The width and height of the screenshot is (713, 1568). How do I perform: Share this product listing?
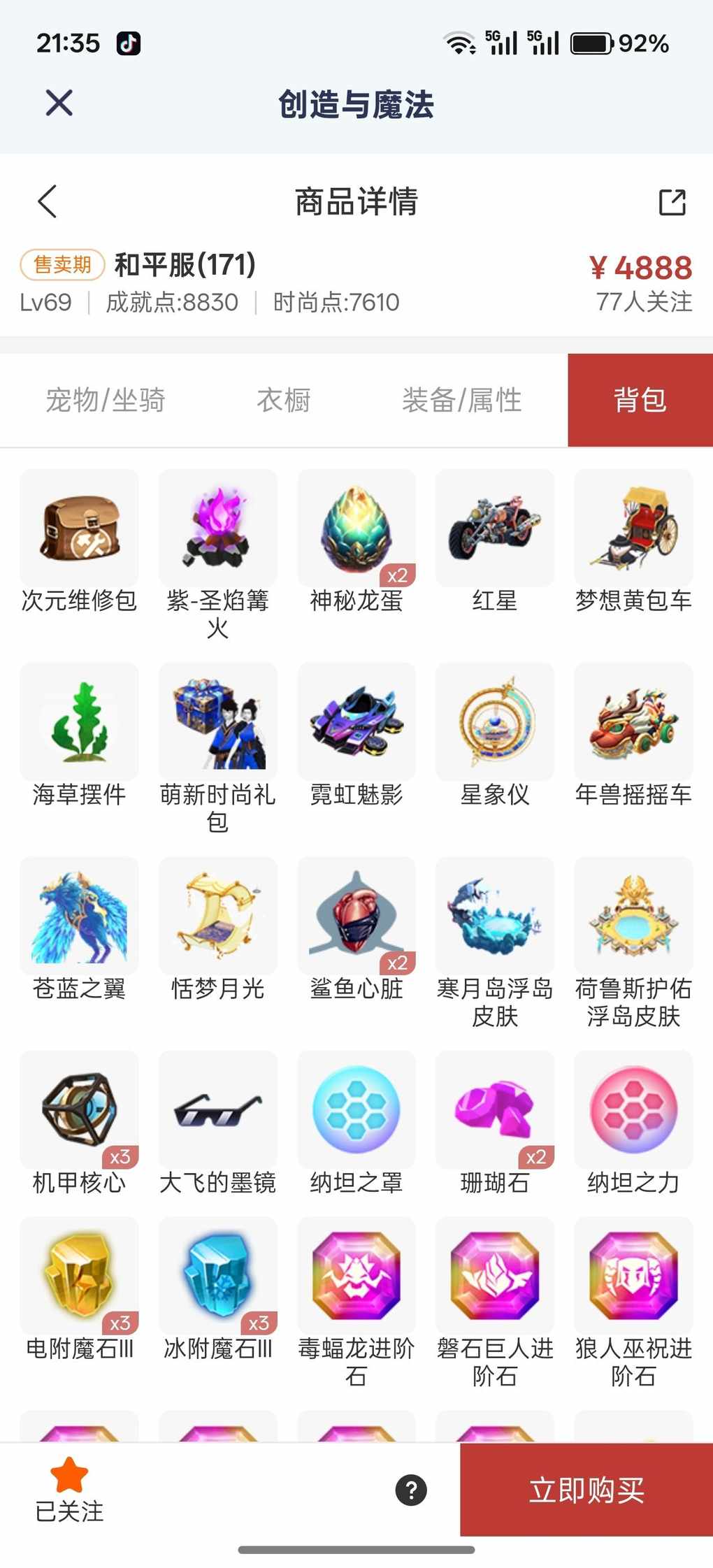coord(672,202)
